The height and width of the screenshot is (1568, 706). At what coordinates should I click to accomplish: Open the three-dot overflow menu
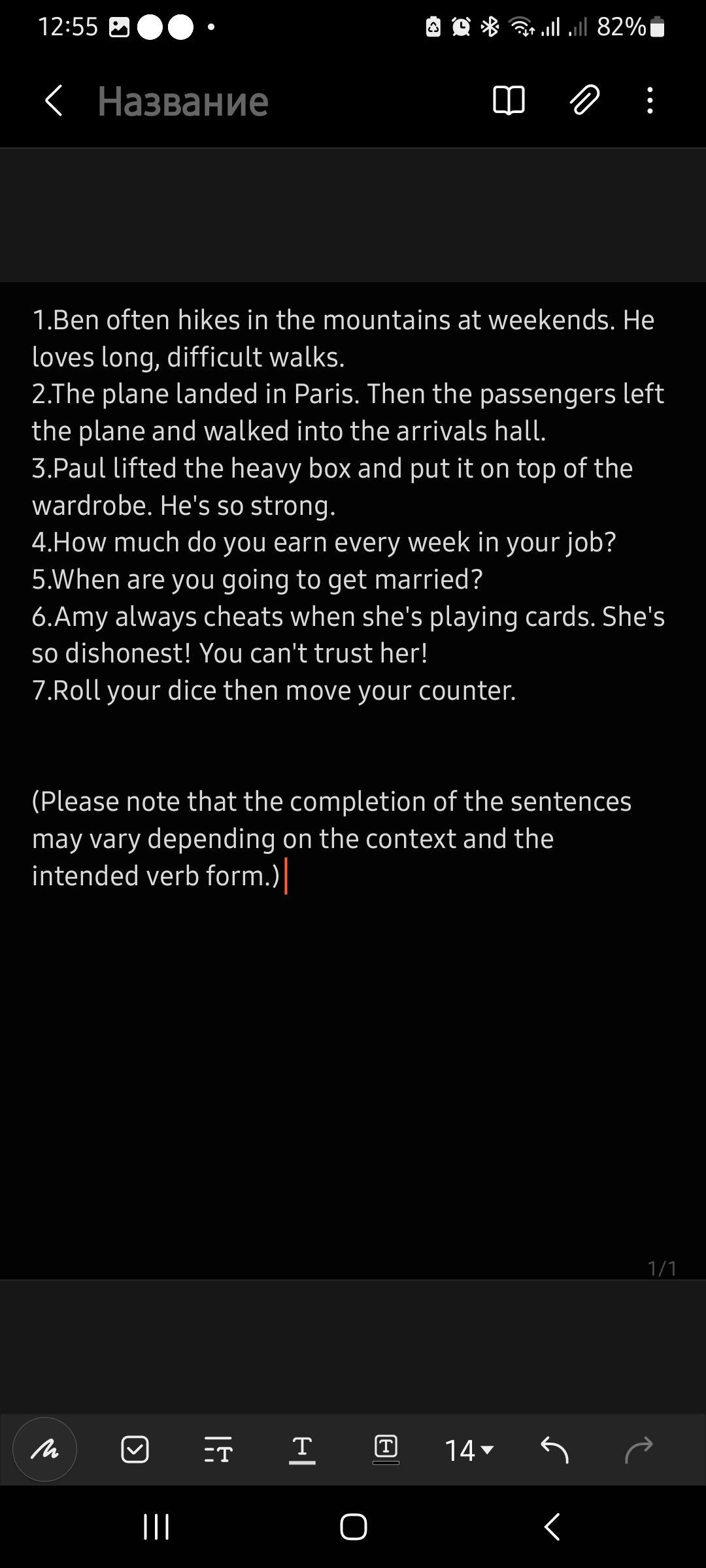tap(649, 101)
